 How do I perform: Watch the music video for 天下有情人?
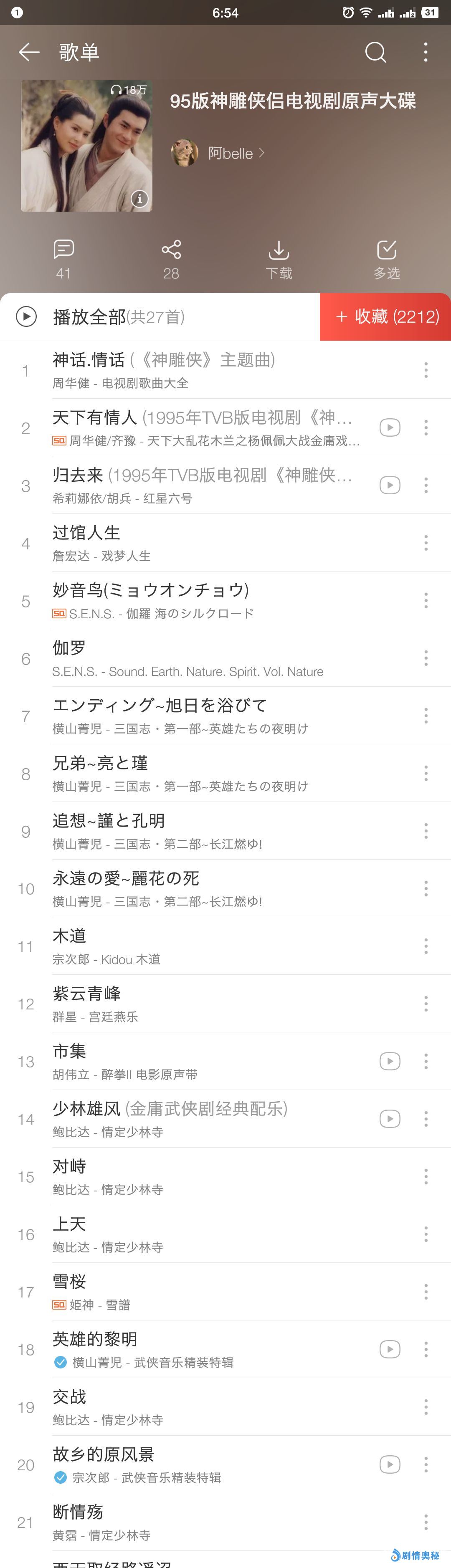pos(390,427)
